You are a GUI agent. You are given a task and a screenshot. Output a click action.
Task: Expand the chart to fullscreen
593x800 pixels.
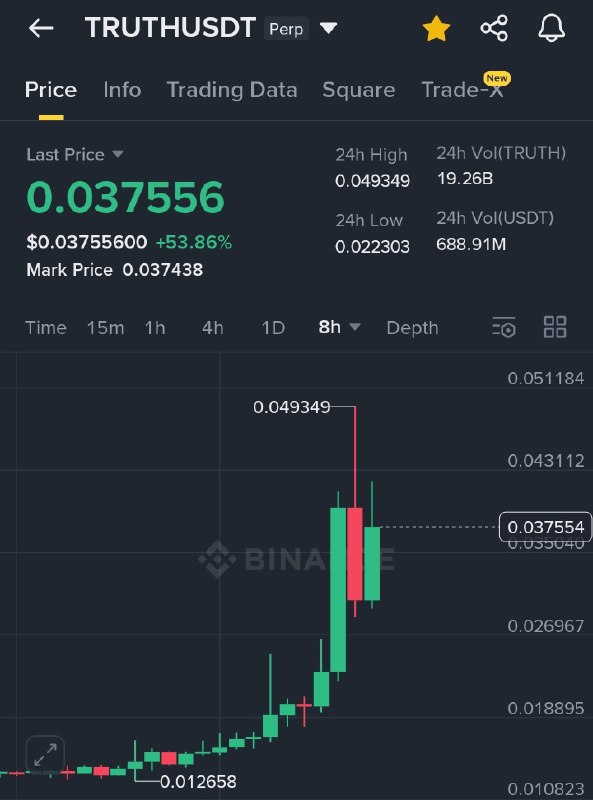[45, 755]
